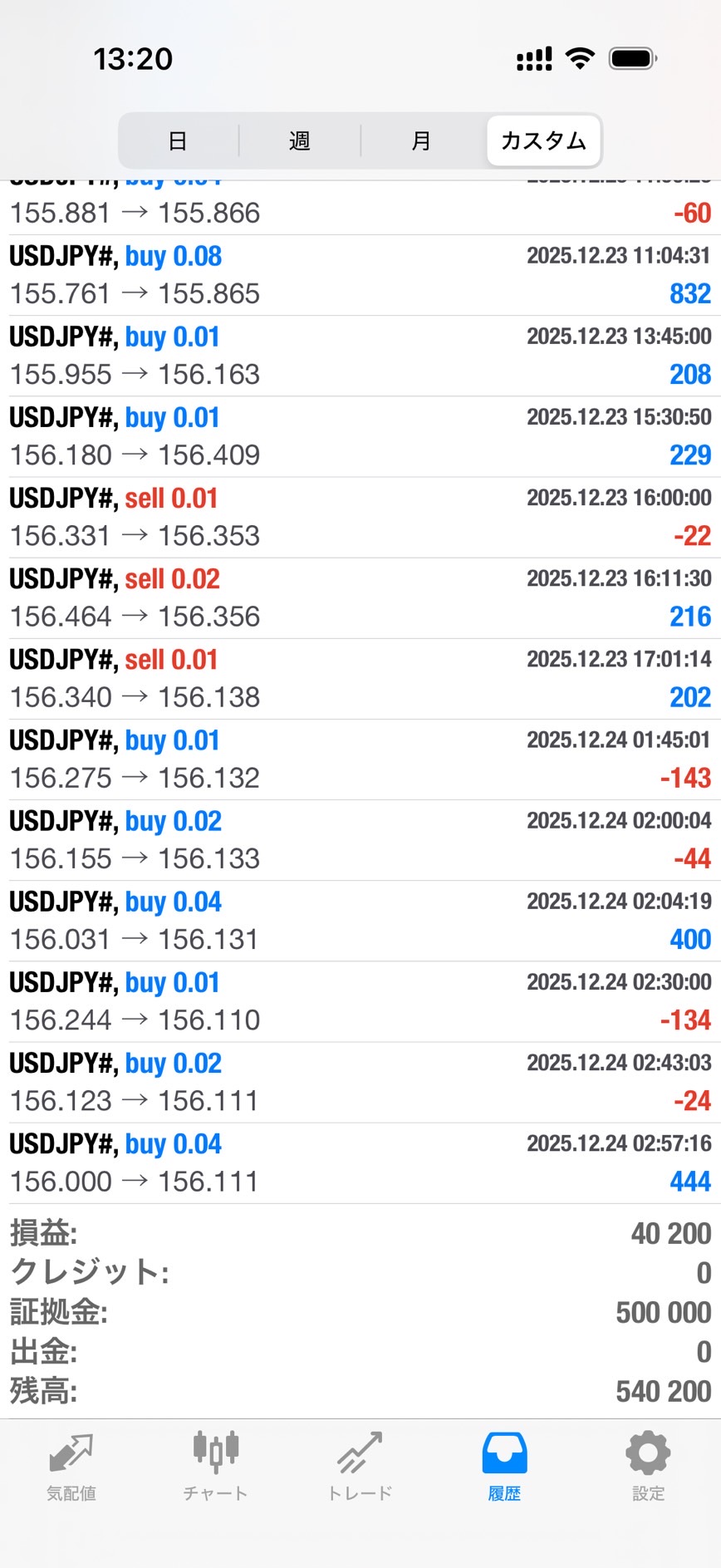Image resolution: width=721 pixels, height=1568 pixels.
Task: Switch to the 日 period segment
Action: click(x=178, y=140)
